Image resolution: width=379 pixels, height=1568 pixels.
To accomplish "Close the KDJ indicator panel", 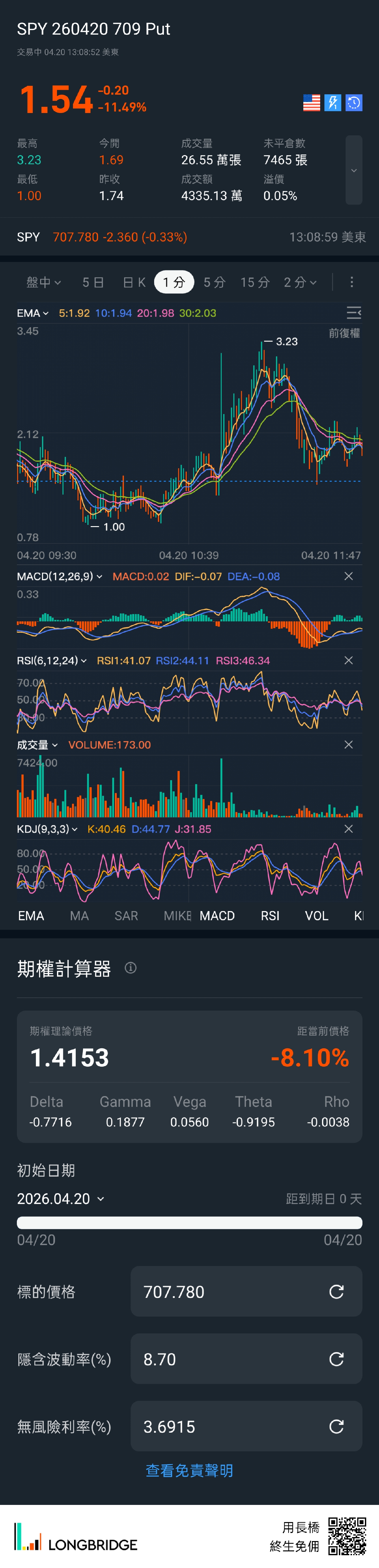I will point(349,829).
